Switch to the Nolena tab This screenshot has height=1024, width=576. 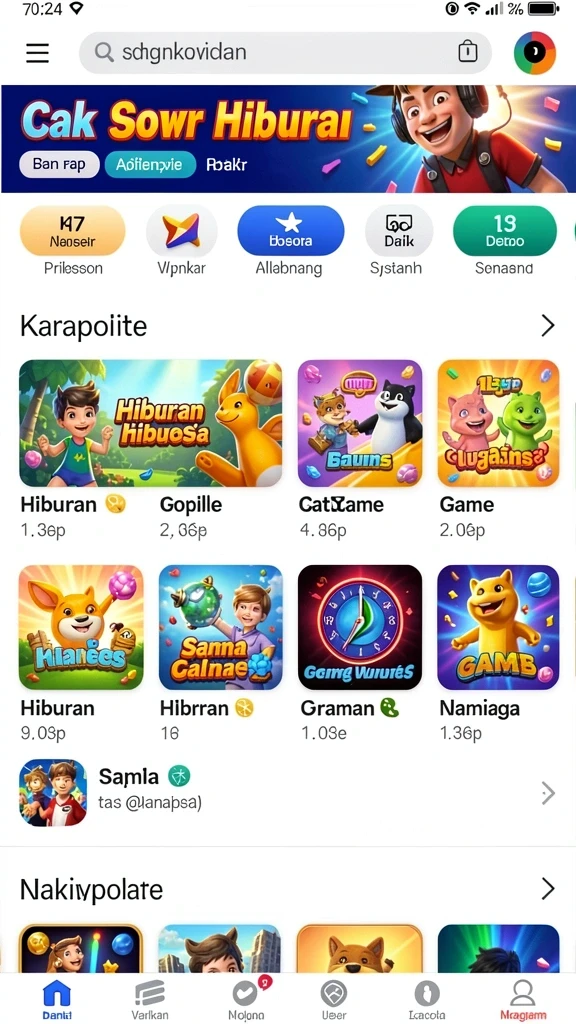coord(246,1000)
